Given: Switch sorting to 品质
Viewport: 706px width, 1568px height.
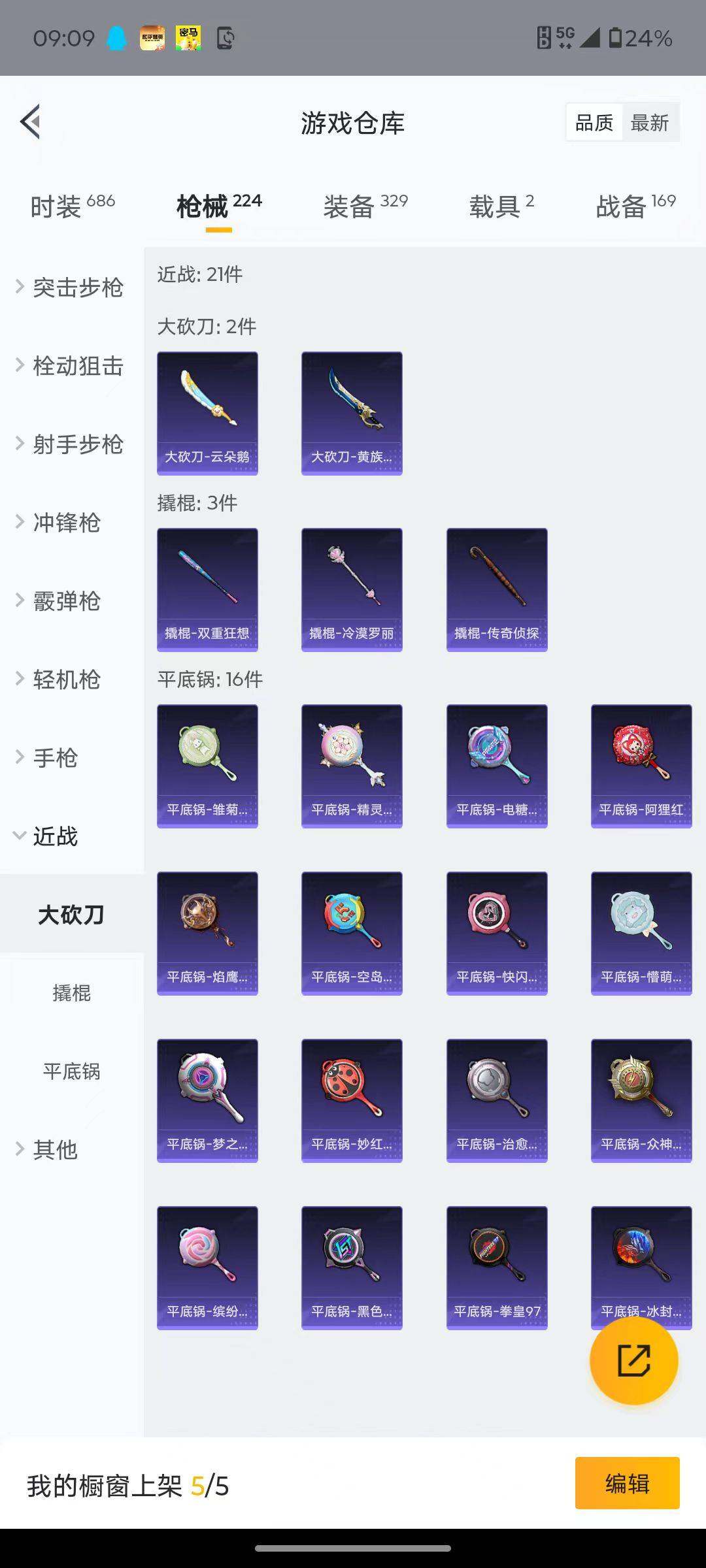Looking at the screenshot, I should click(x=594, y=122).
